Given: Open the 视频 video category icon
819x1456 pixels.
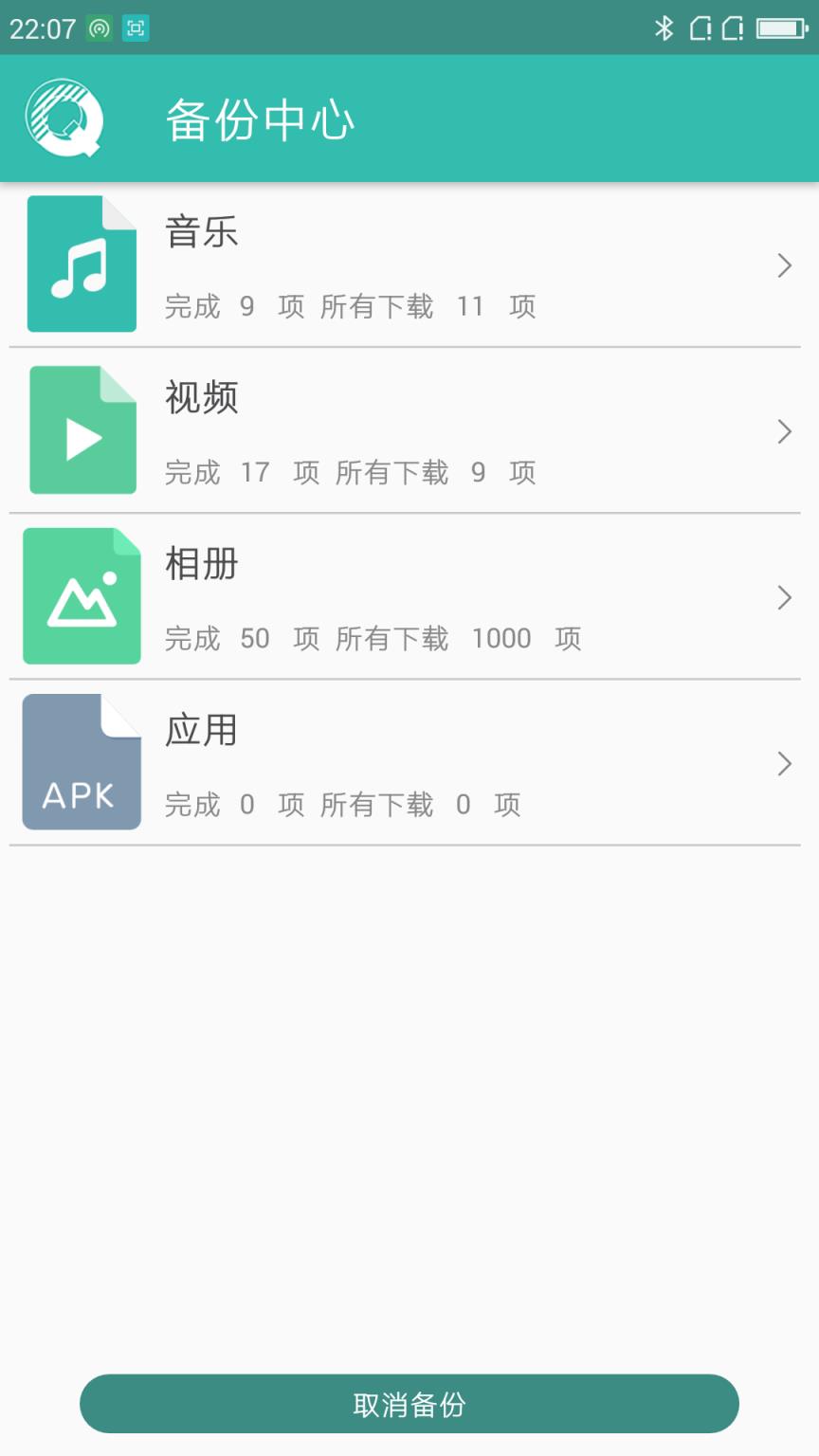Looking at the screenshot, I should 82,429.
